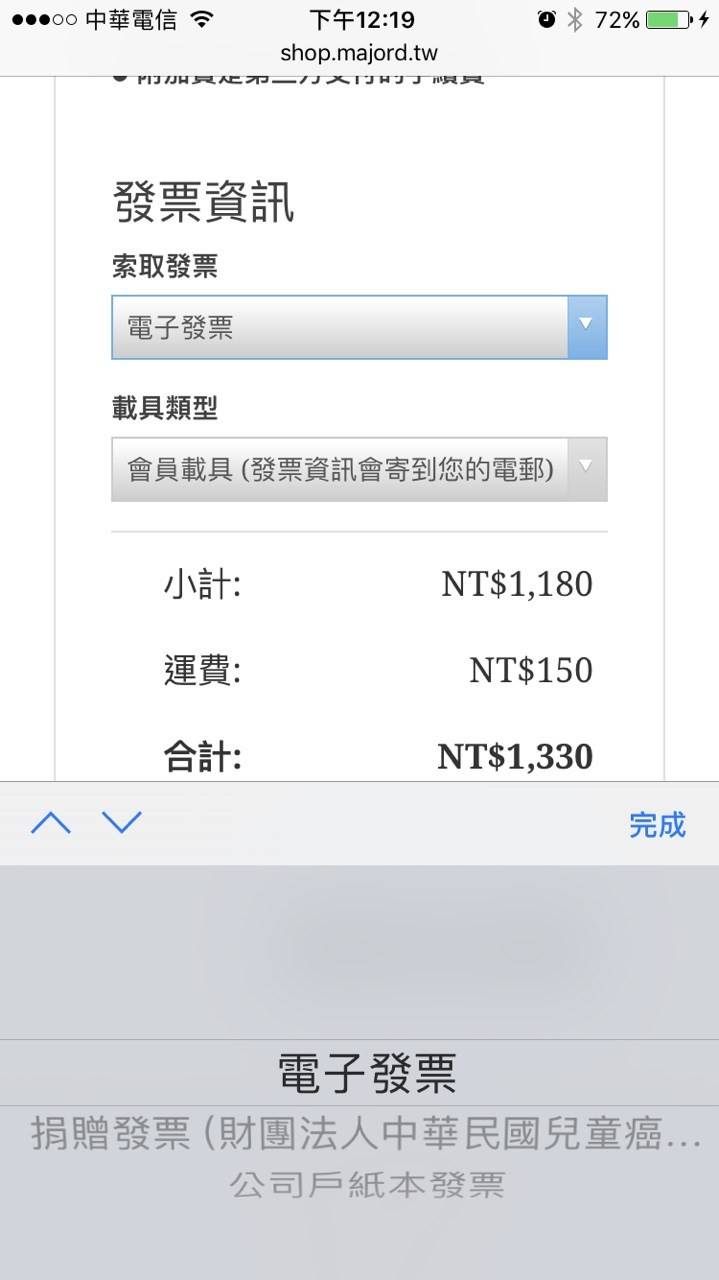Select 捐贈發票 option in the picker

point(366,1135)
